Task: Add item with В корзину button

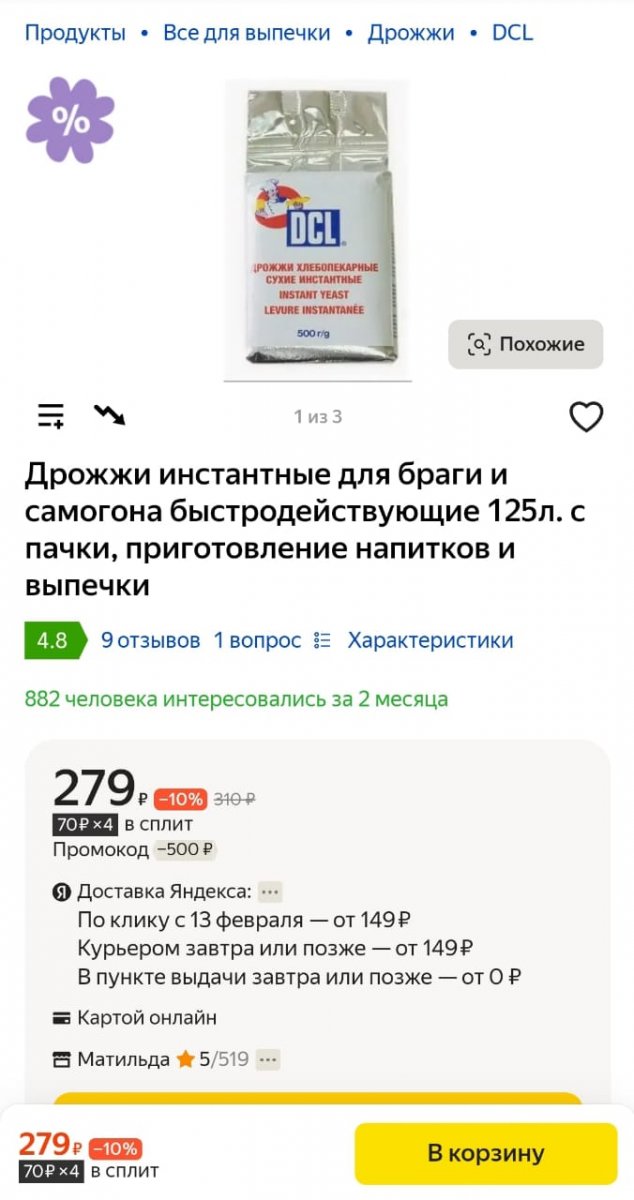Action: point(486,1153)
